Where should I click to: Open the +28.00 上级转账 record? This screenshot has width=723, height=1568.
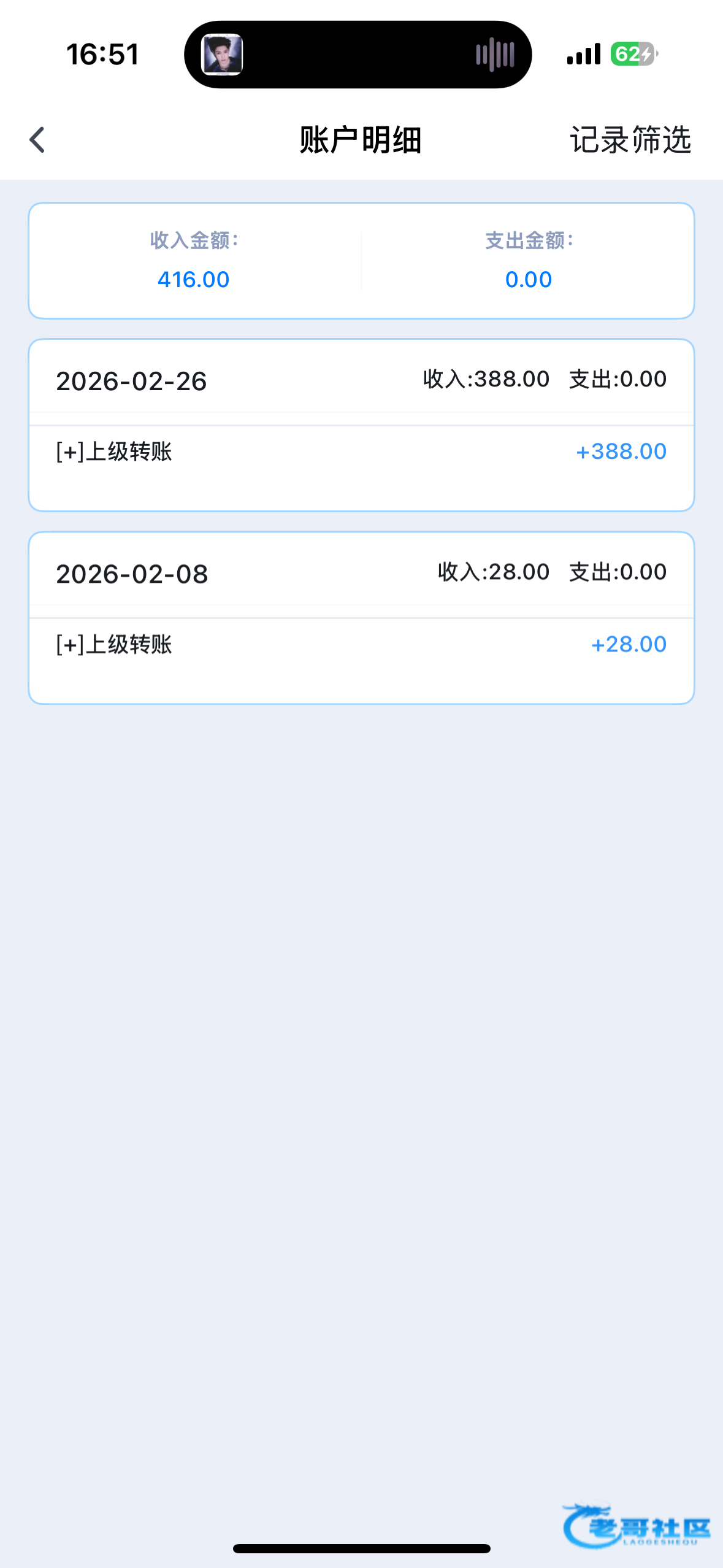click(x=361, y=645)
